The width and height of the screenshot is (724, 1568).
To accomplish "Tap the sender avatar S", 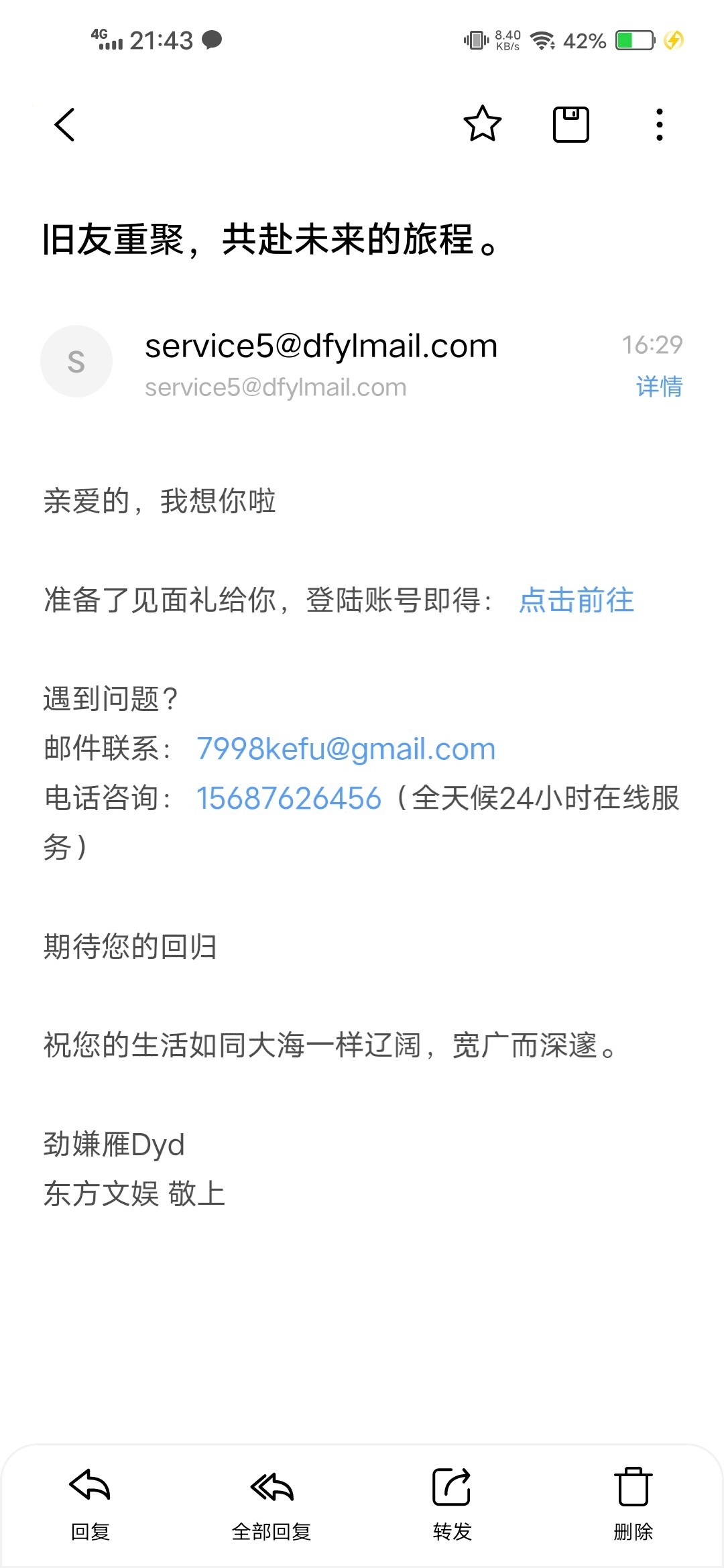I will point(76,361).
